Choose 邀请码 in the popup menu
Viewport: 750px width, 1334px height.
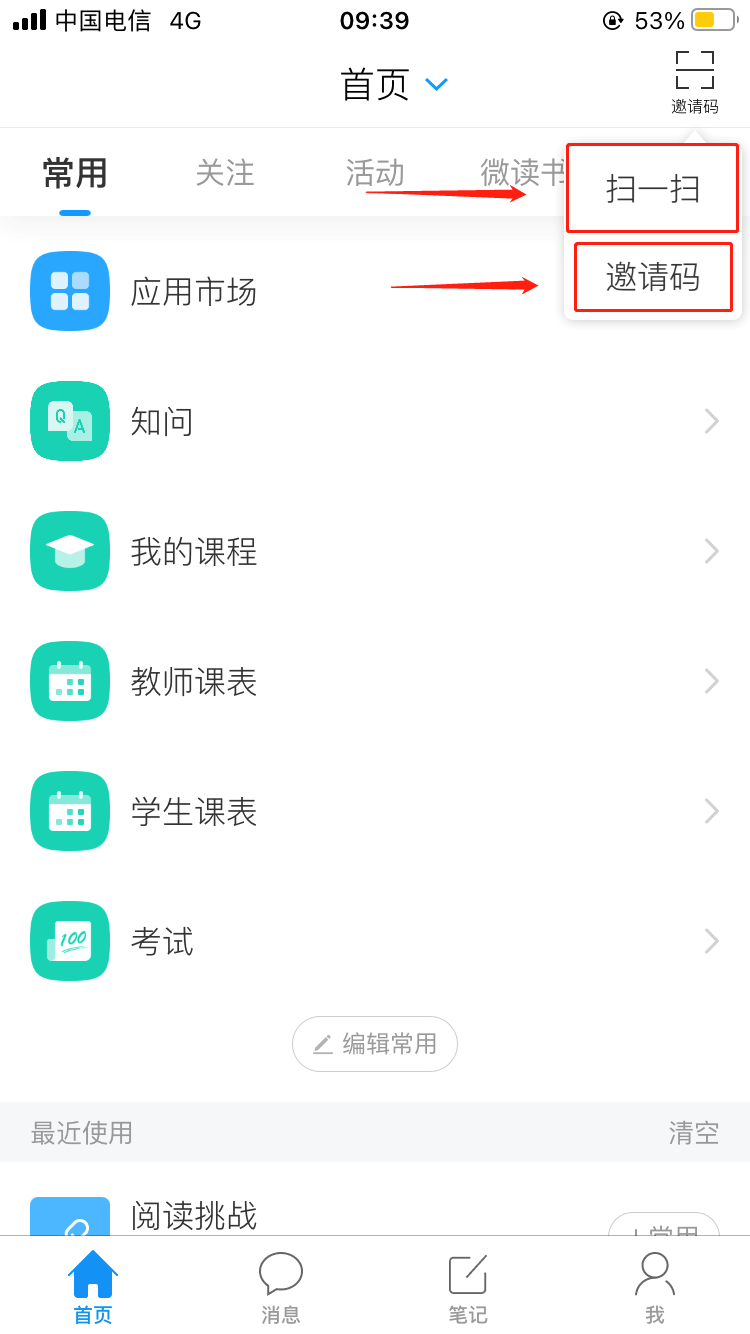(x=653, y=277)
